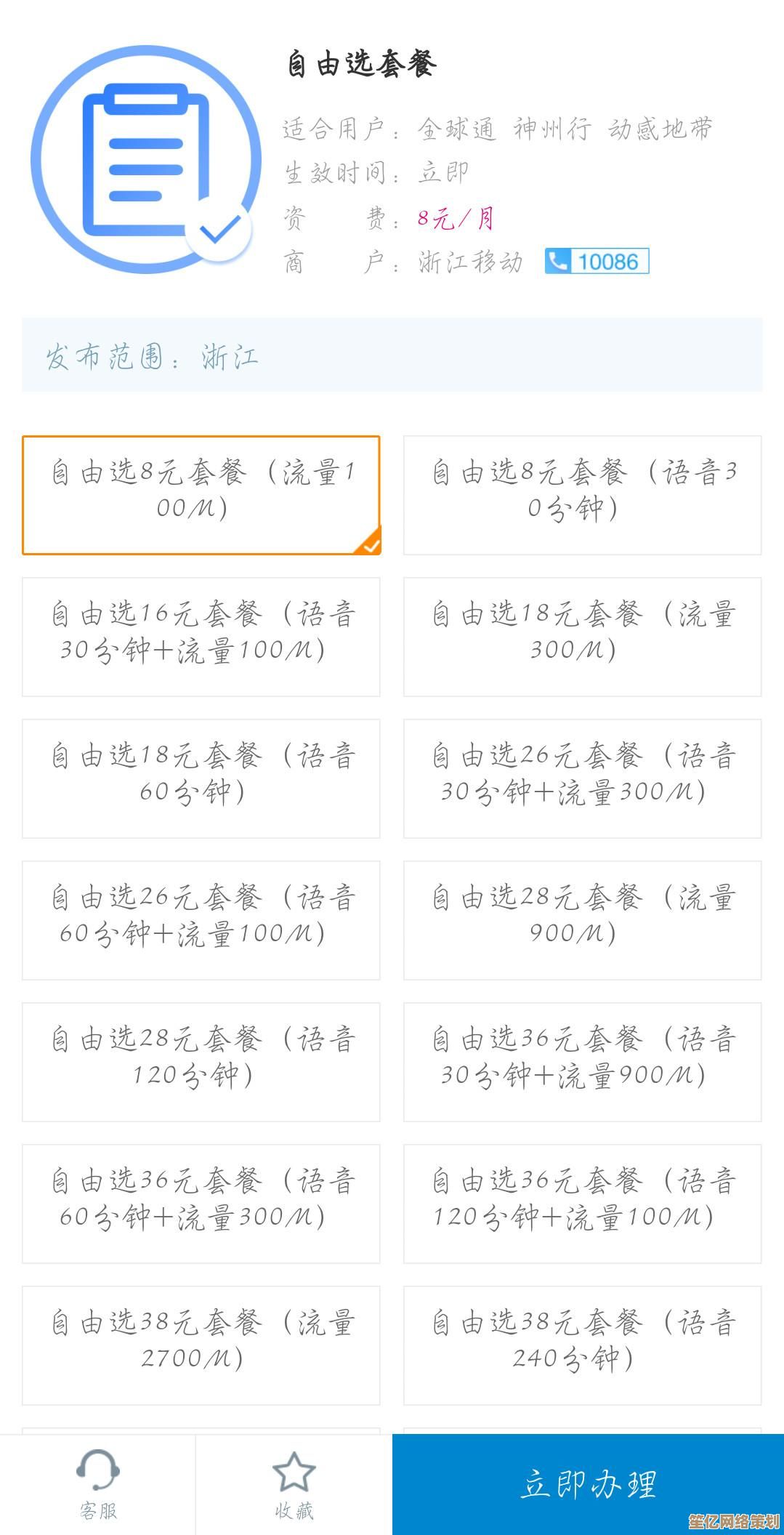Choose 自由选28元套餐（语音120分钟）
Viewport: 784px width, 1535px height.
[x=201, y=1062]
